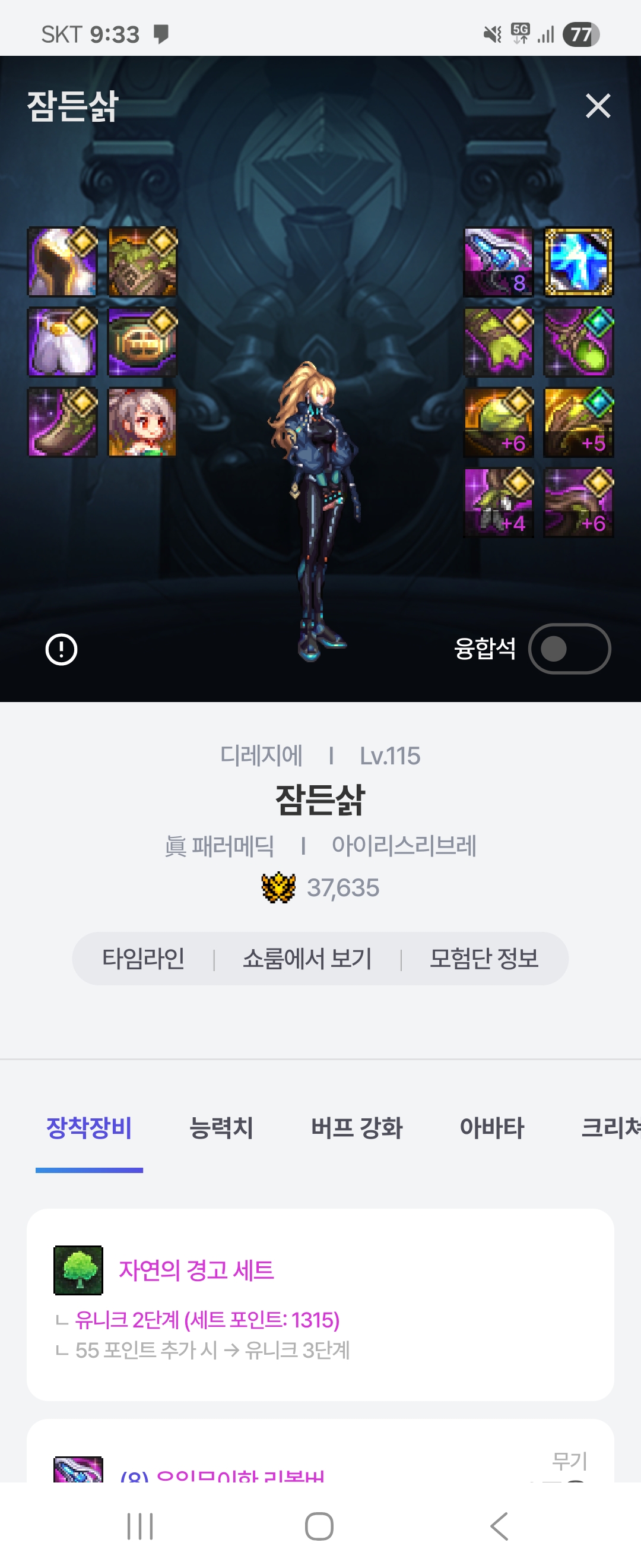Viewport: 641px width, 1568px height.
Task: Open the +5 equipment slot
Action: (578, 422)
